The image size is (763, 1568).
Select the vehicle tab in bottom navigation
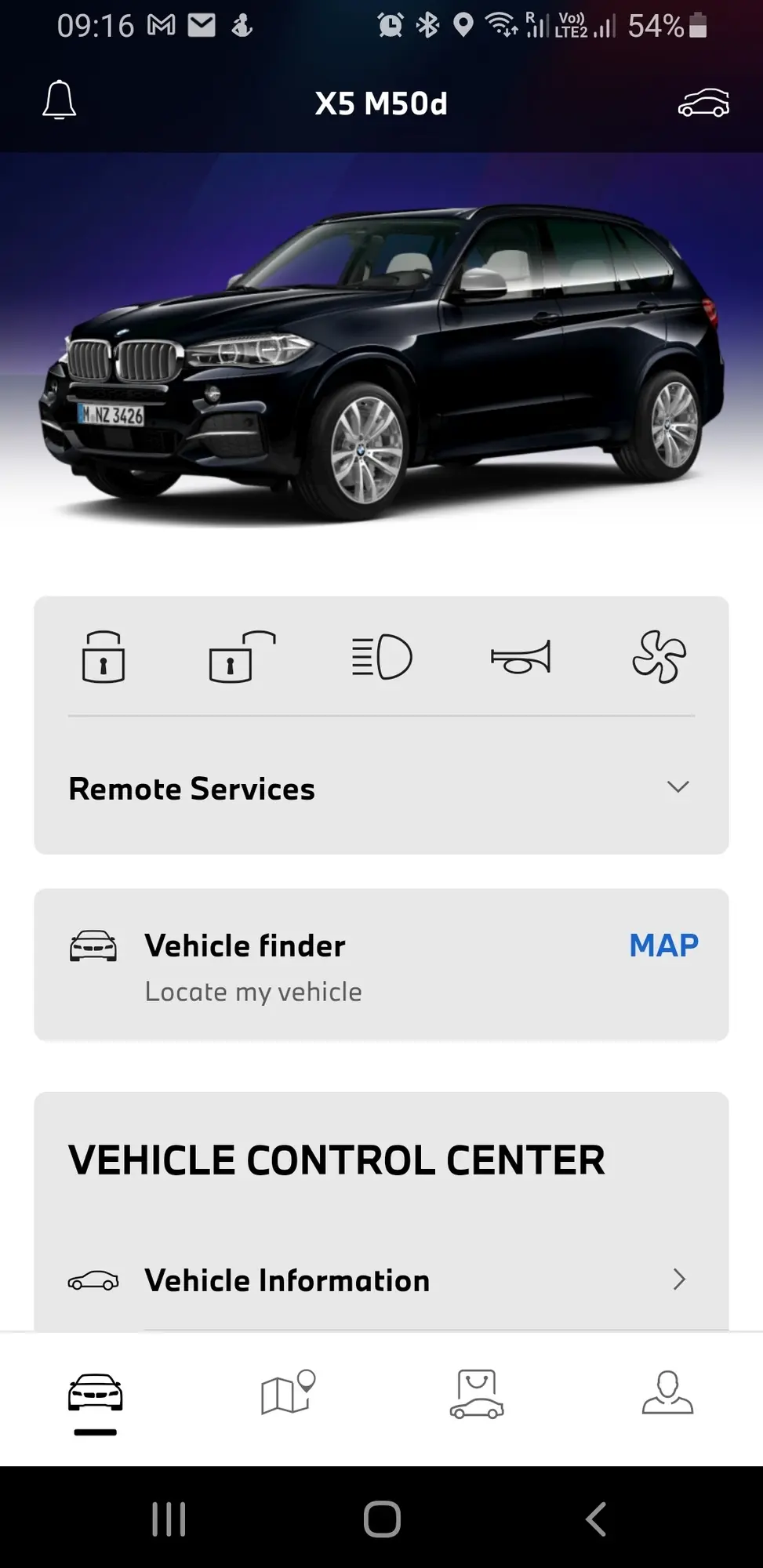[x=96, y=1394]
